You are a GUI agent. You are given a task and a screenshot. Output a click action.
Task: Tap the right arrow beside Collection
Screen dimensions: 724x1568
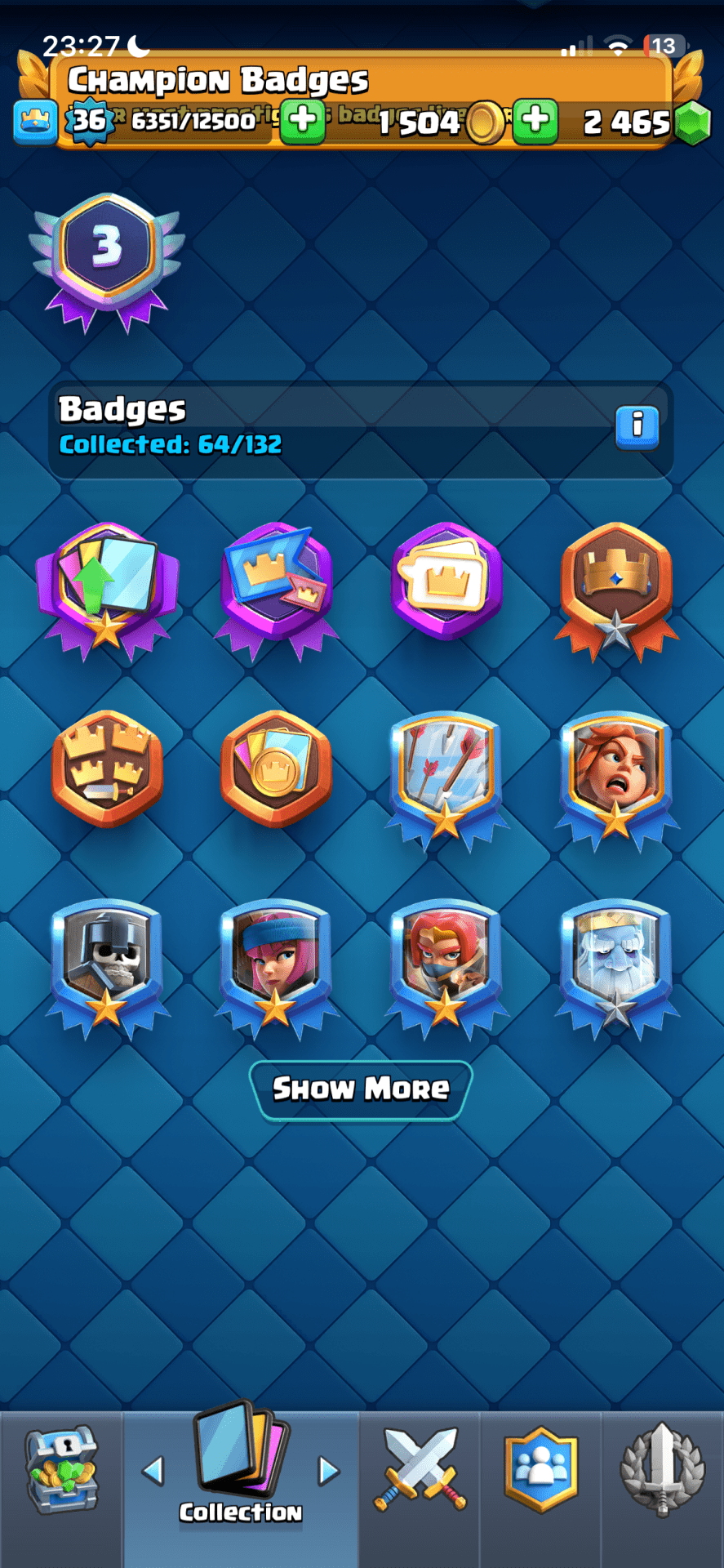pos(328,1471)
